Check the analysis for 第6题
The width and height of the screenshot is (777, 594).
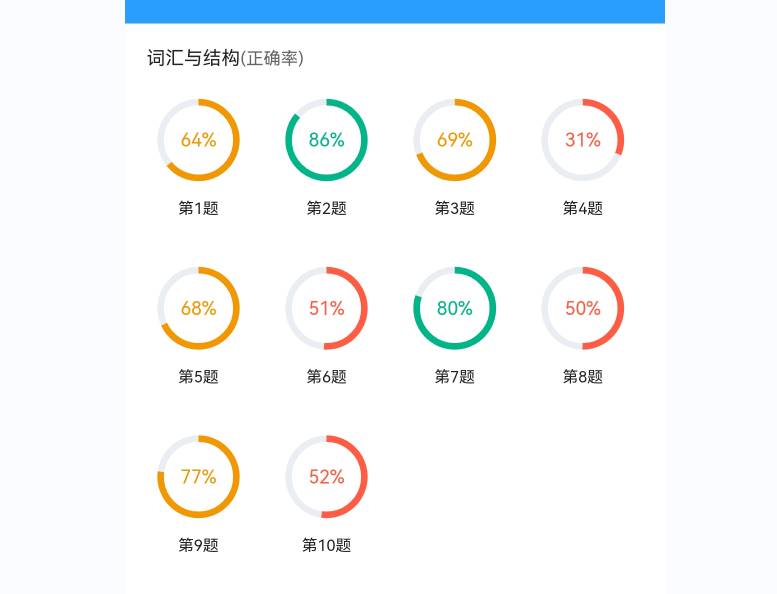[326, 308]
